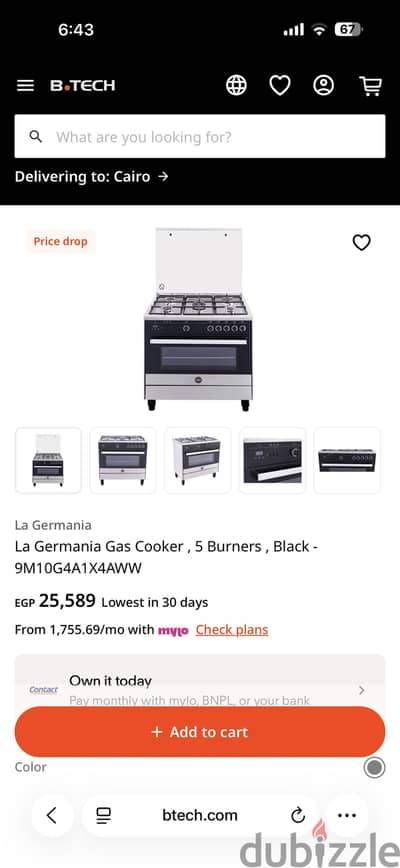The image size is (400, 868).
Task: Select the first product thumbnail with open lid
Action: tap(48, 461)
